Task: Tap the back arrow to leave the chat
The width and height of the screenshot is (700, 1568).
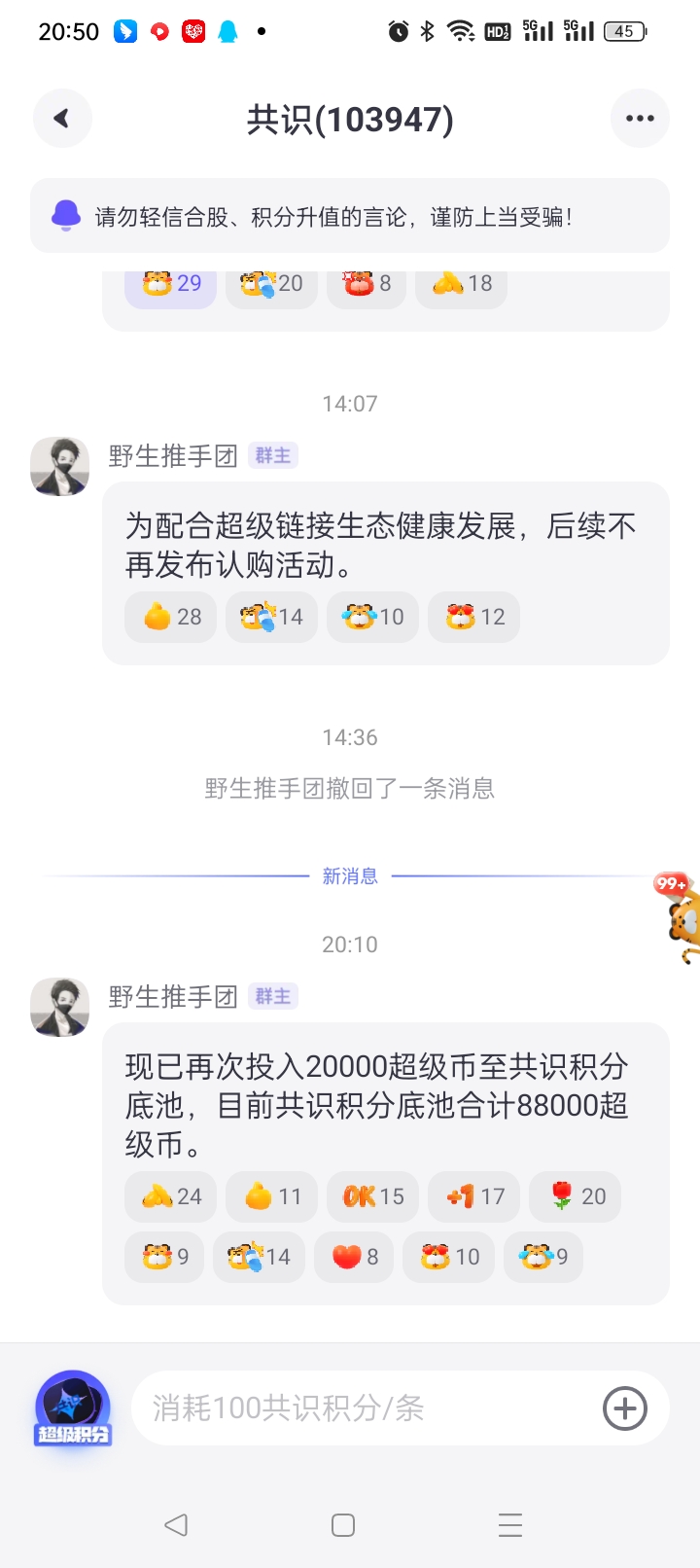Action: (61, 118)
